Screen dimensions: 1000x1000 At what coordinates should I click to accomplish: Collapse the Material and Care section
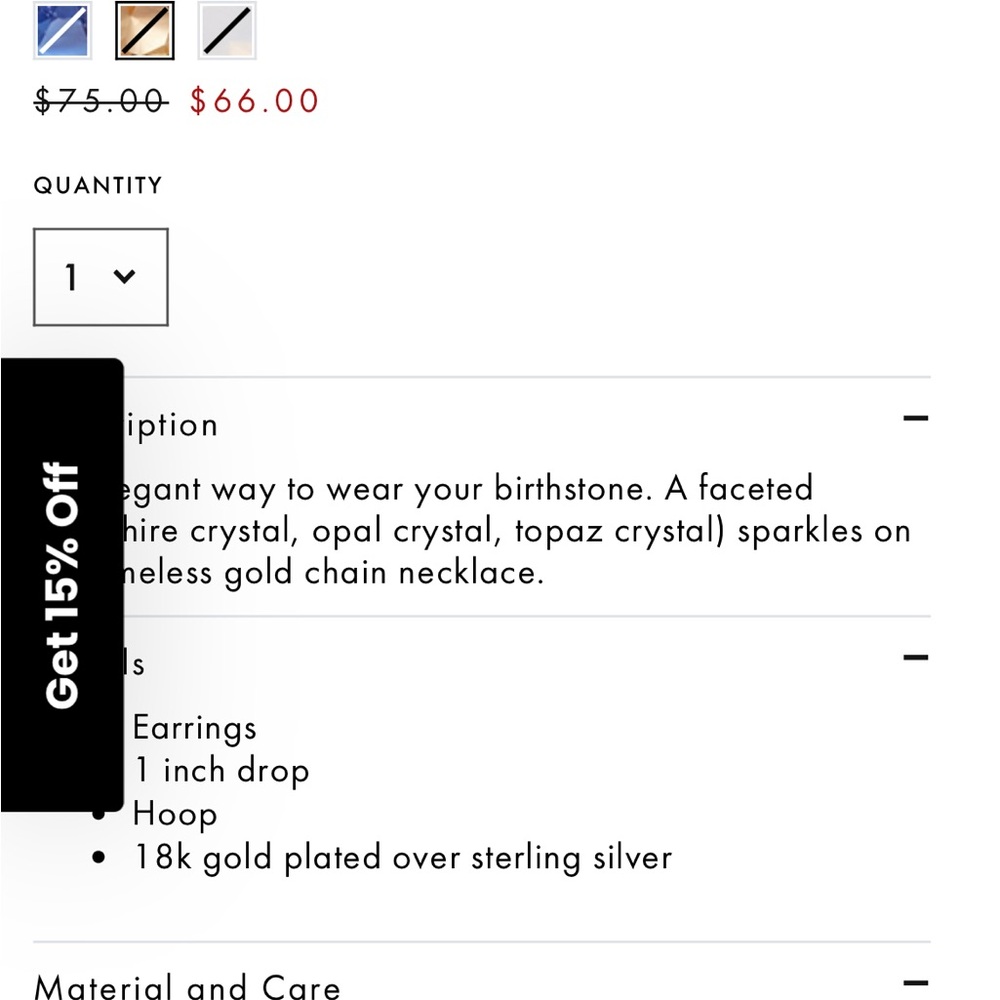pos(915,984)
